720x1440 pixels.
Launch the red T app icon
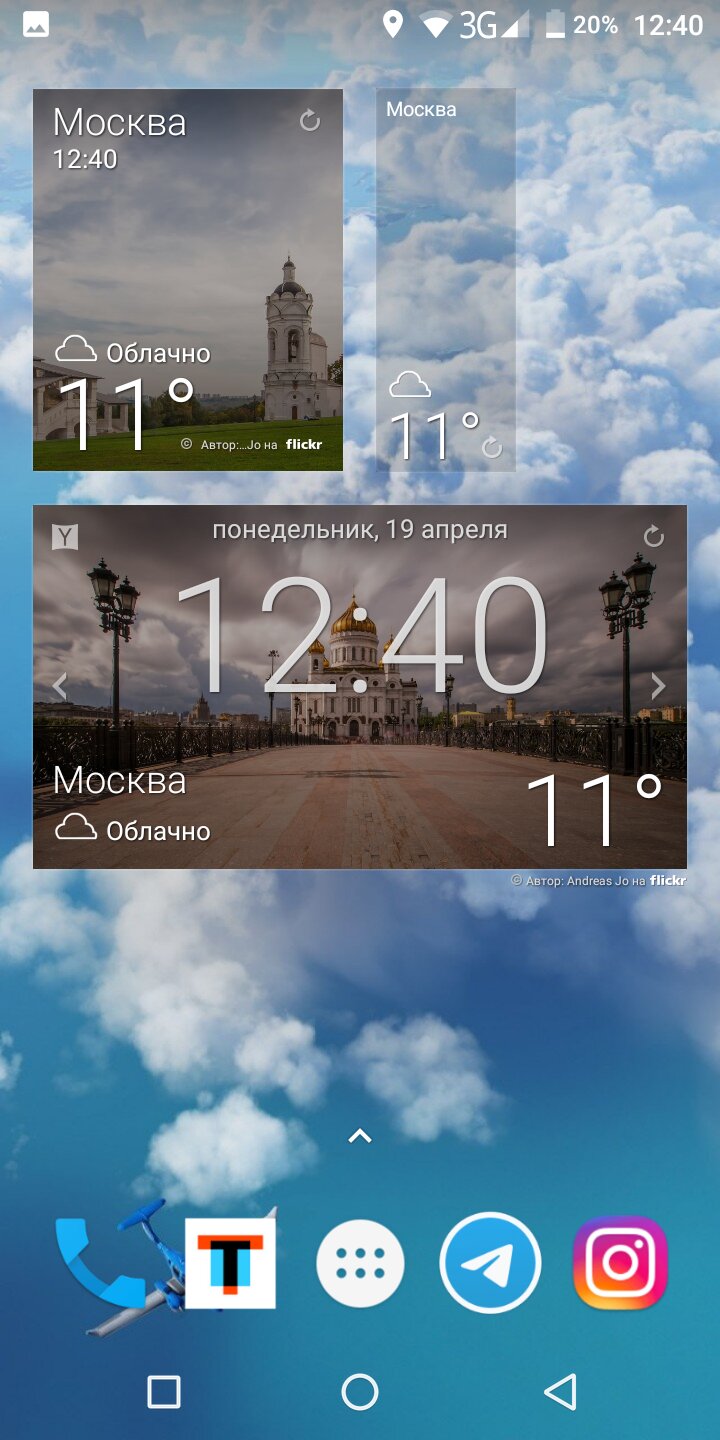(230, 1263)
